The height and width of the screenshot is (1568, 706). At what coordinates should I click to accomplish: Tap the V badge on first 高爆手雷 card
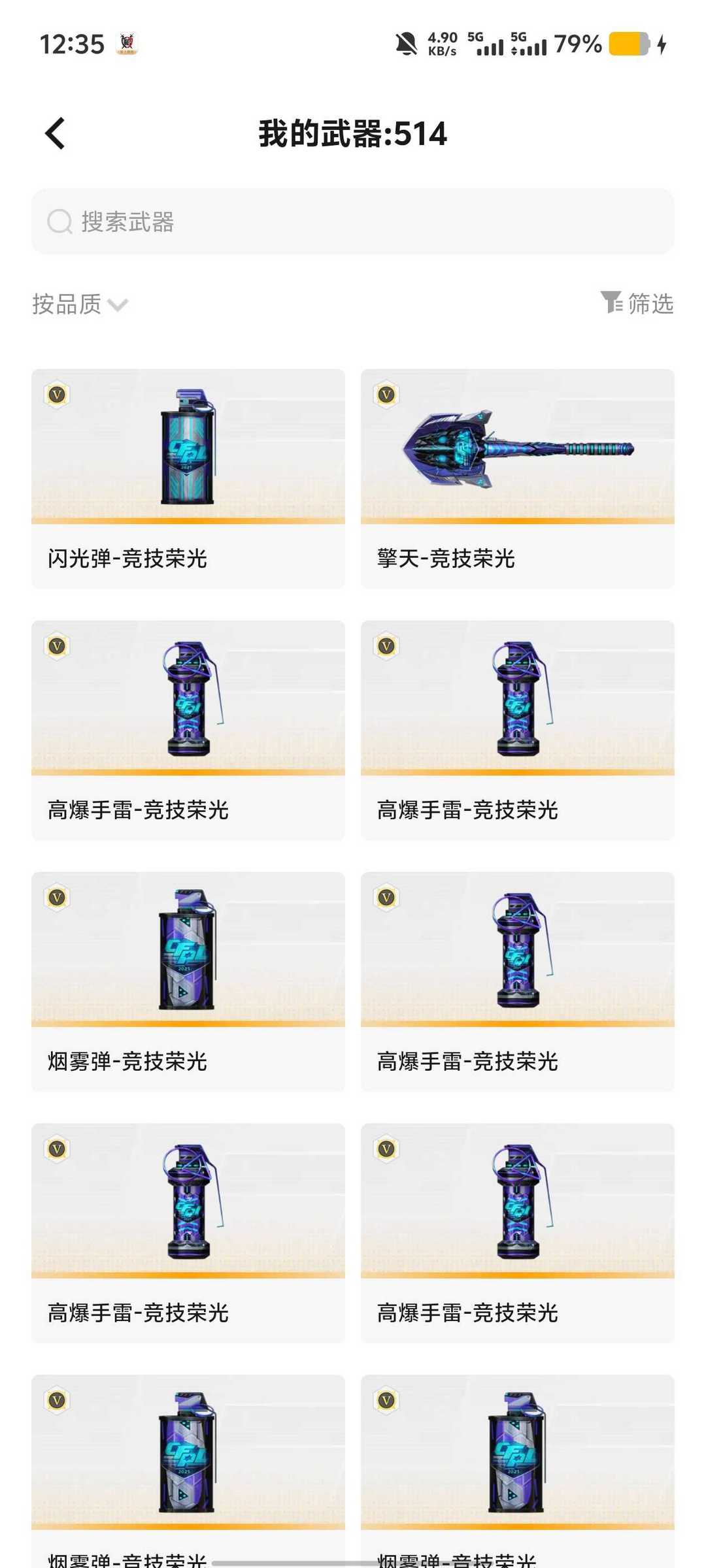(56, 645)
